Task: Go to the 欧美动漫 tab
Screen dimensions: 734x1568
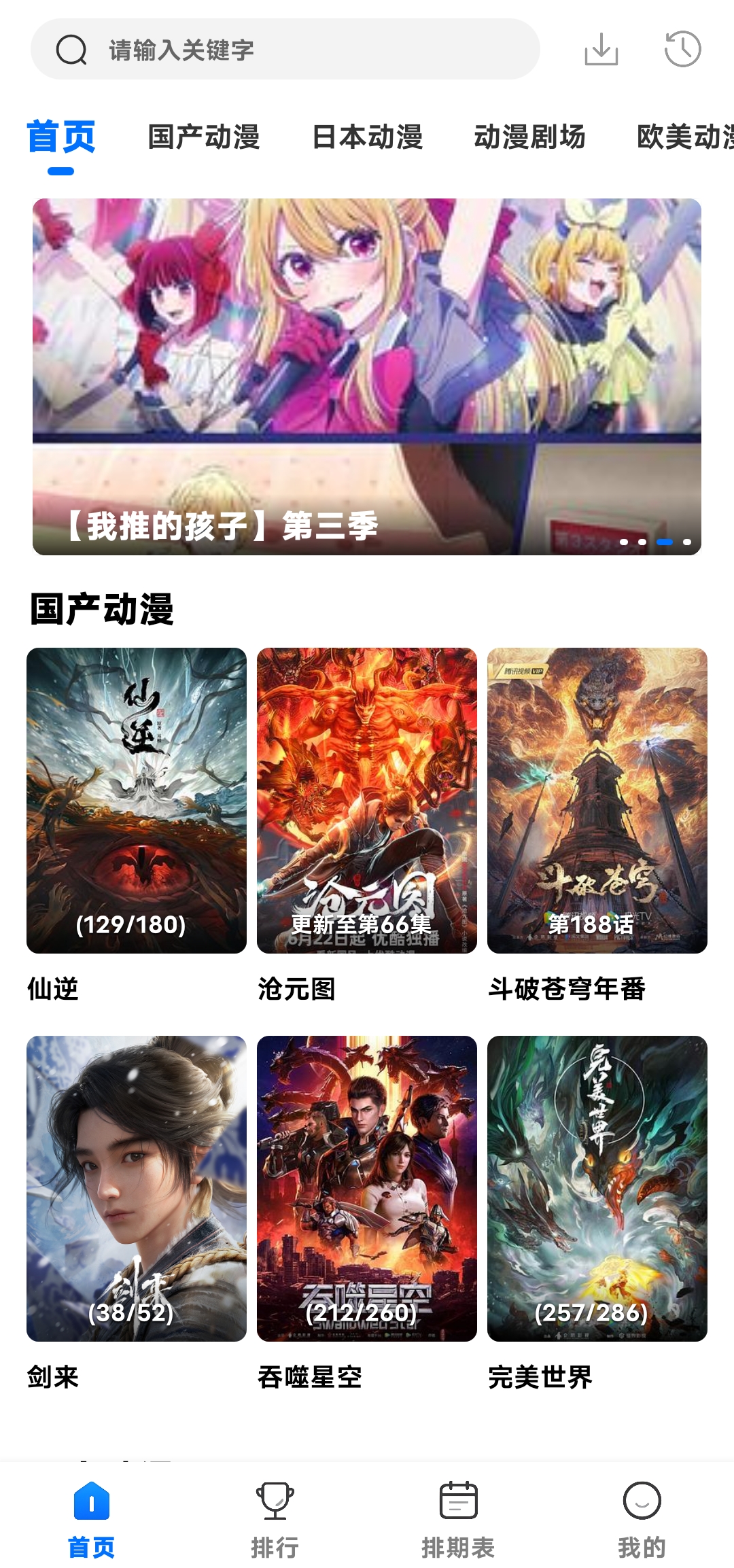Action: (x=683, y=137)
